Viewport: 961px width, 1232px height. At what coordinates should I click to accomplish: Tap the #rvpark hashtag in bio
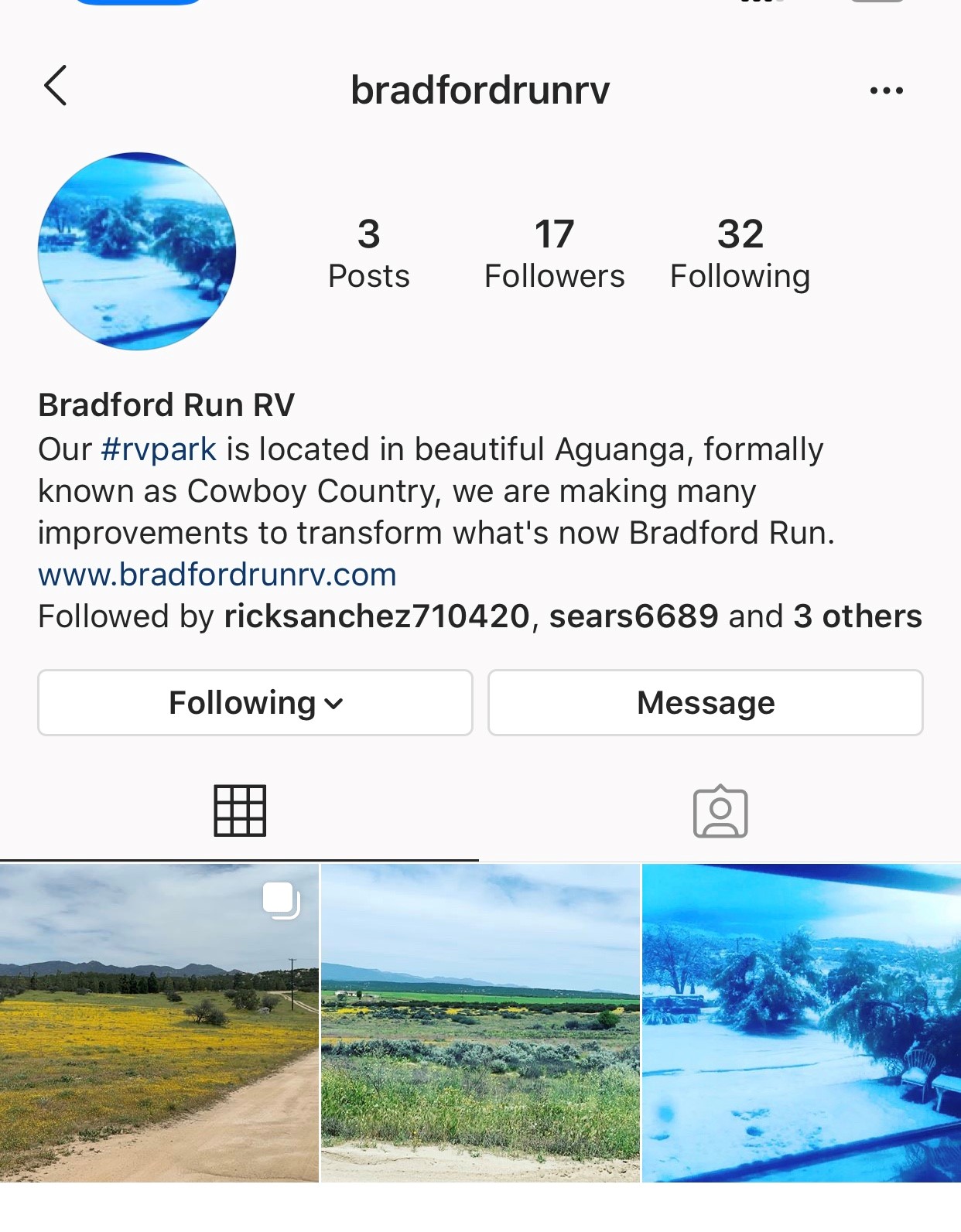click(159, 449)
